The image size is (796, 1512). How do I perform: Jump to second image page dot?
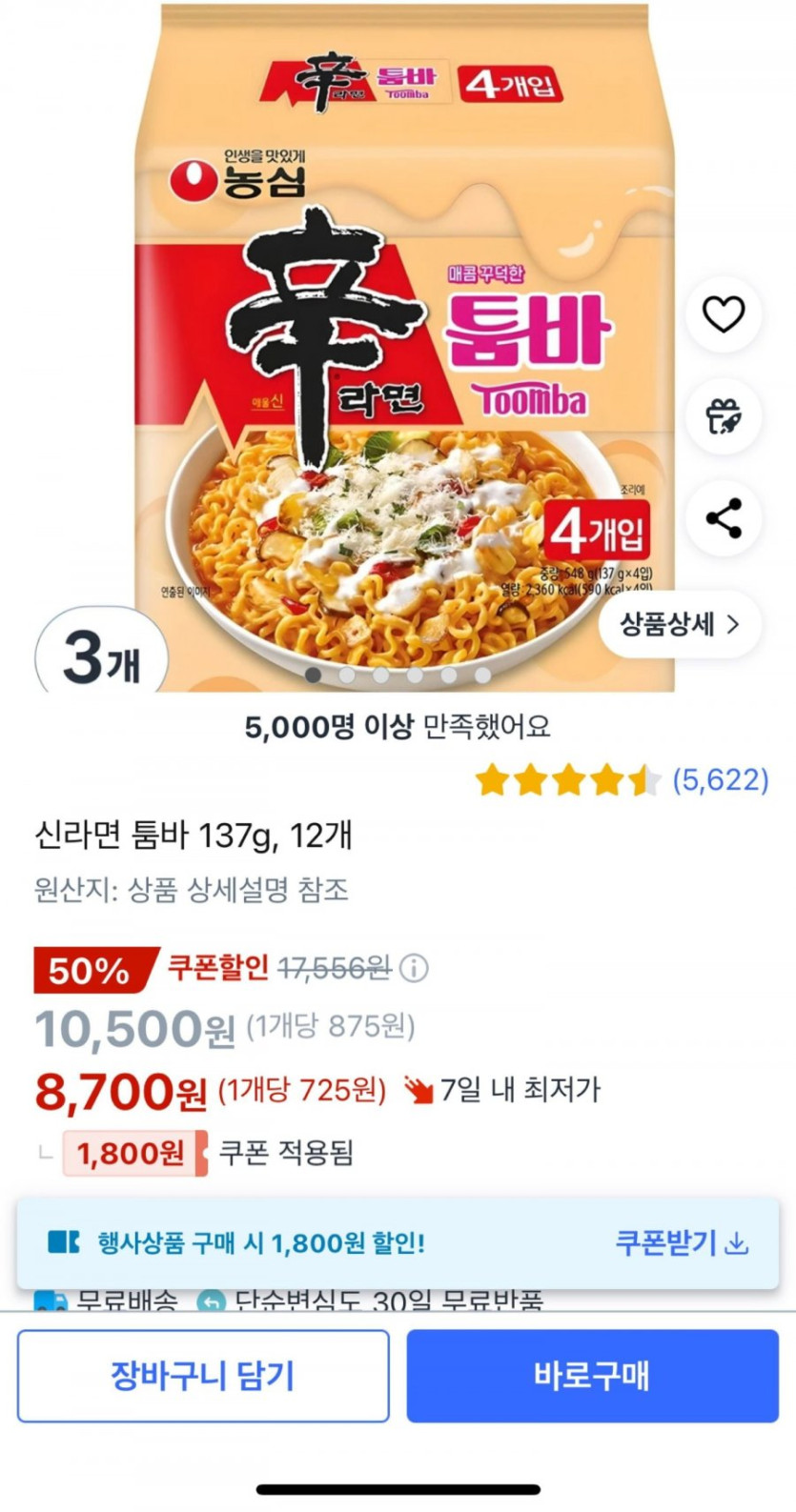(347, 675)
